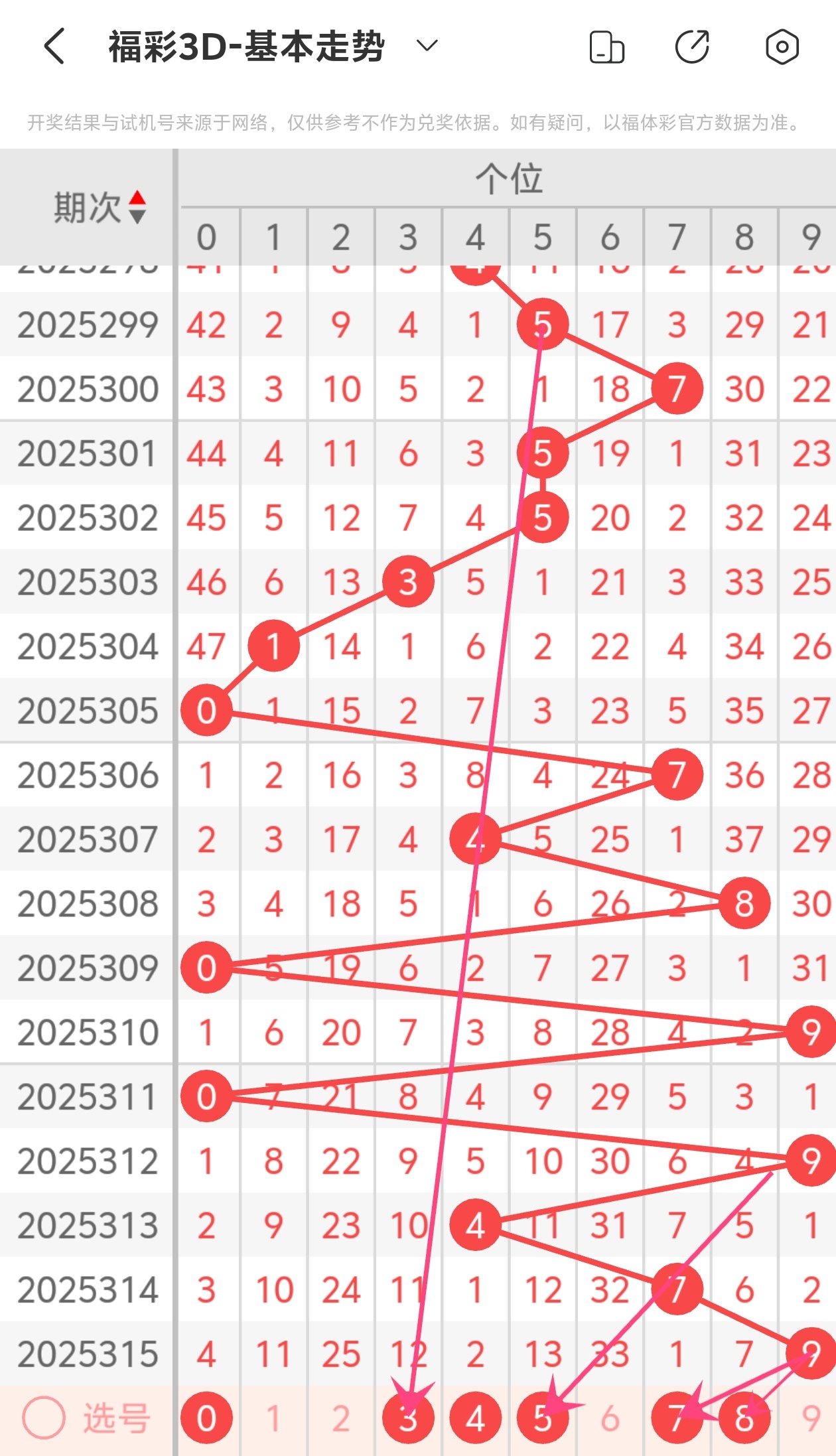Open chart settings via the hexagon icon
Screen dimensions: 836x1456
pyautogui.click(x=782, y=47)
